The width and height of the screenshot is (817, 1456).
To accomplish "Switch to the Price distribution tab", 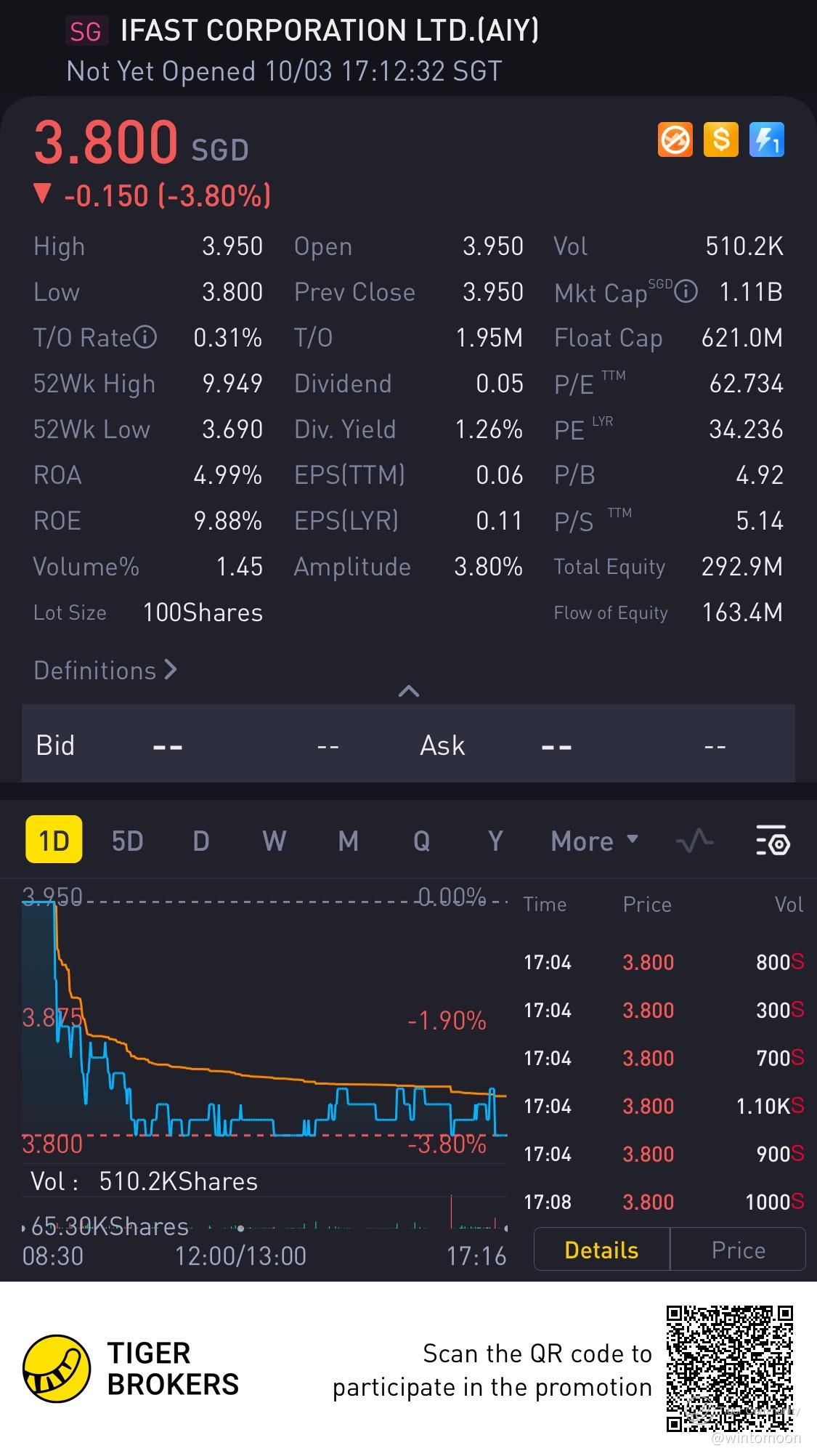I will [738, 1250].
